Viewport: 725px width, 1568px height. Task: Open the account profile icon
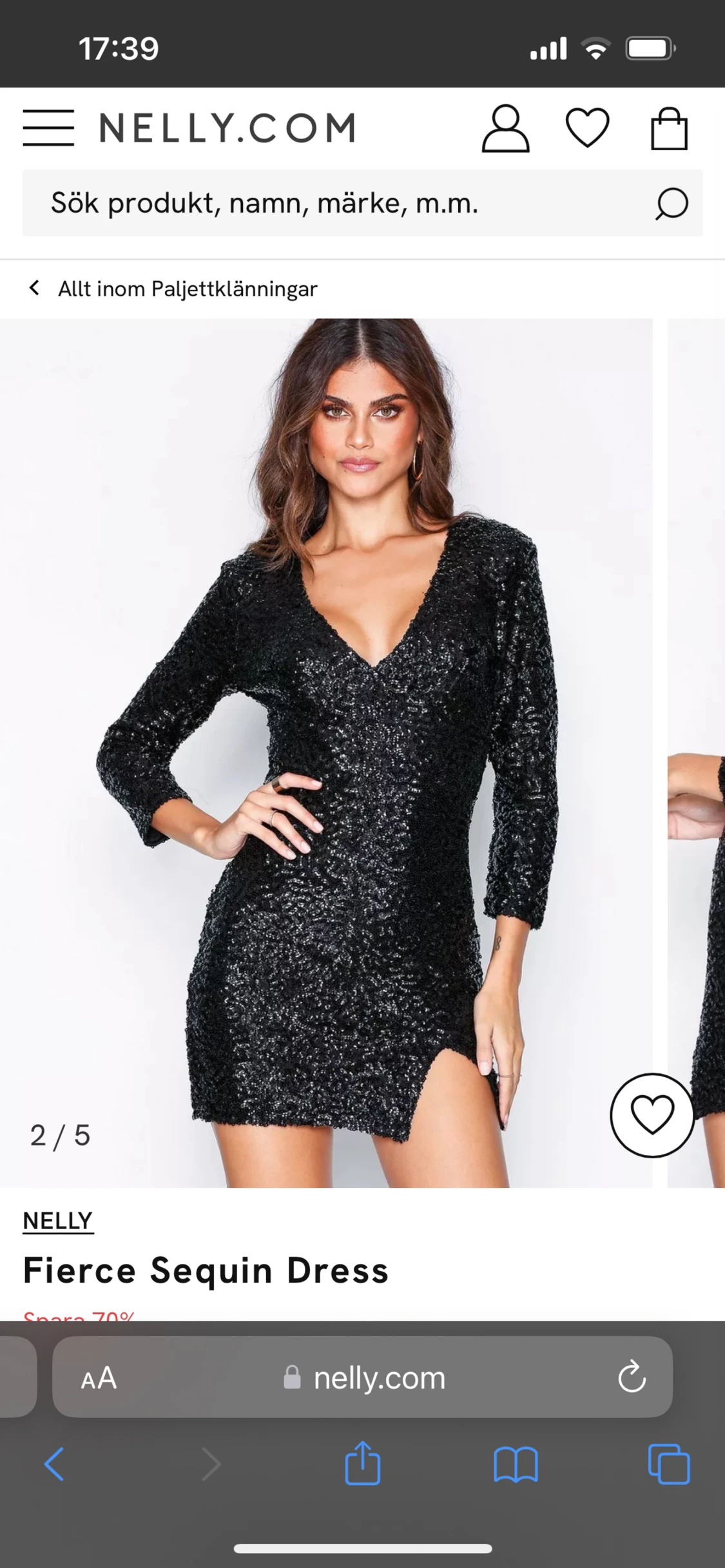(x=505, y=128)
